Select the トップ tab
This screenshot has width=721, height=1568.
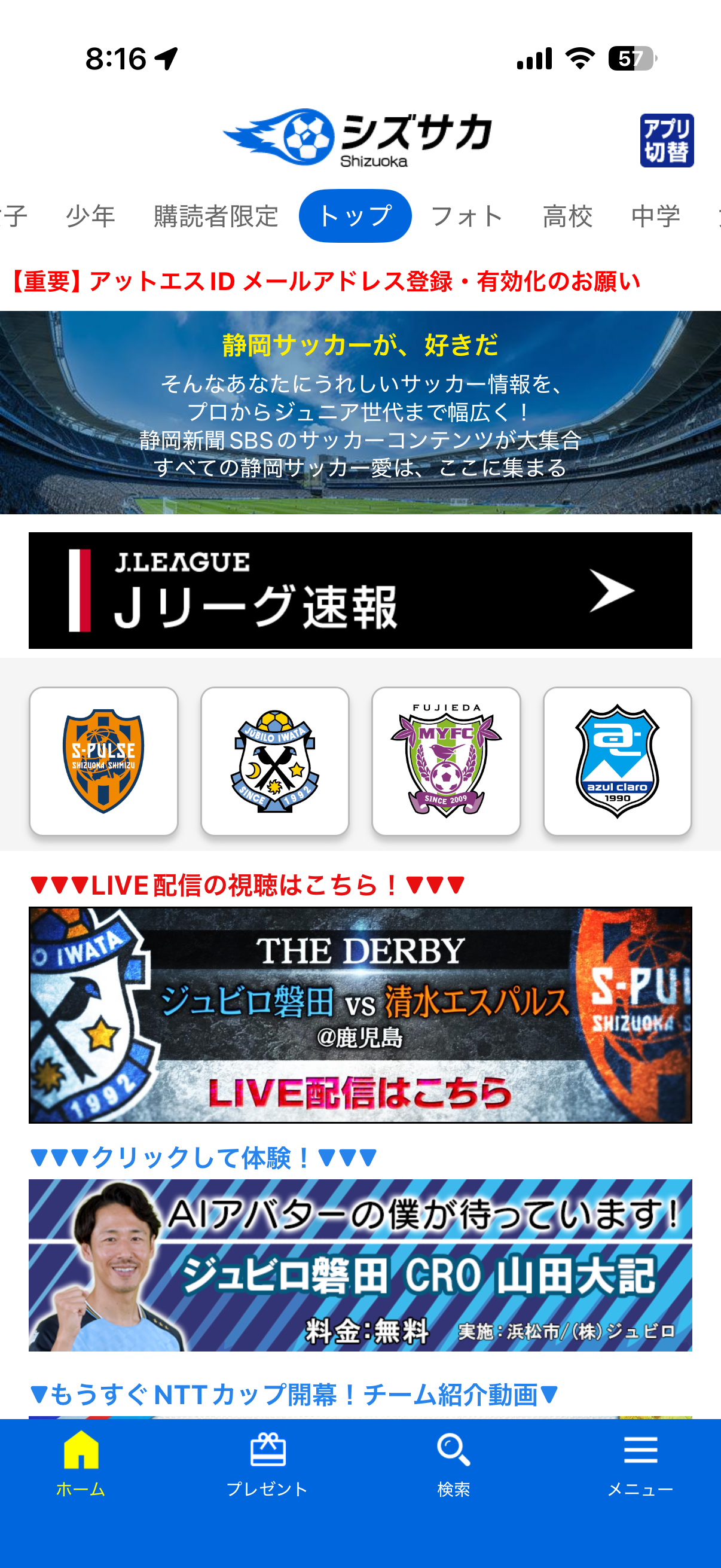[x=355, y=216]
